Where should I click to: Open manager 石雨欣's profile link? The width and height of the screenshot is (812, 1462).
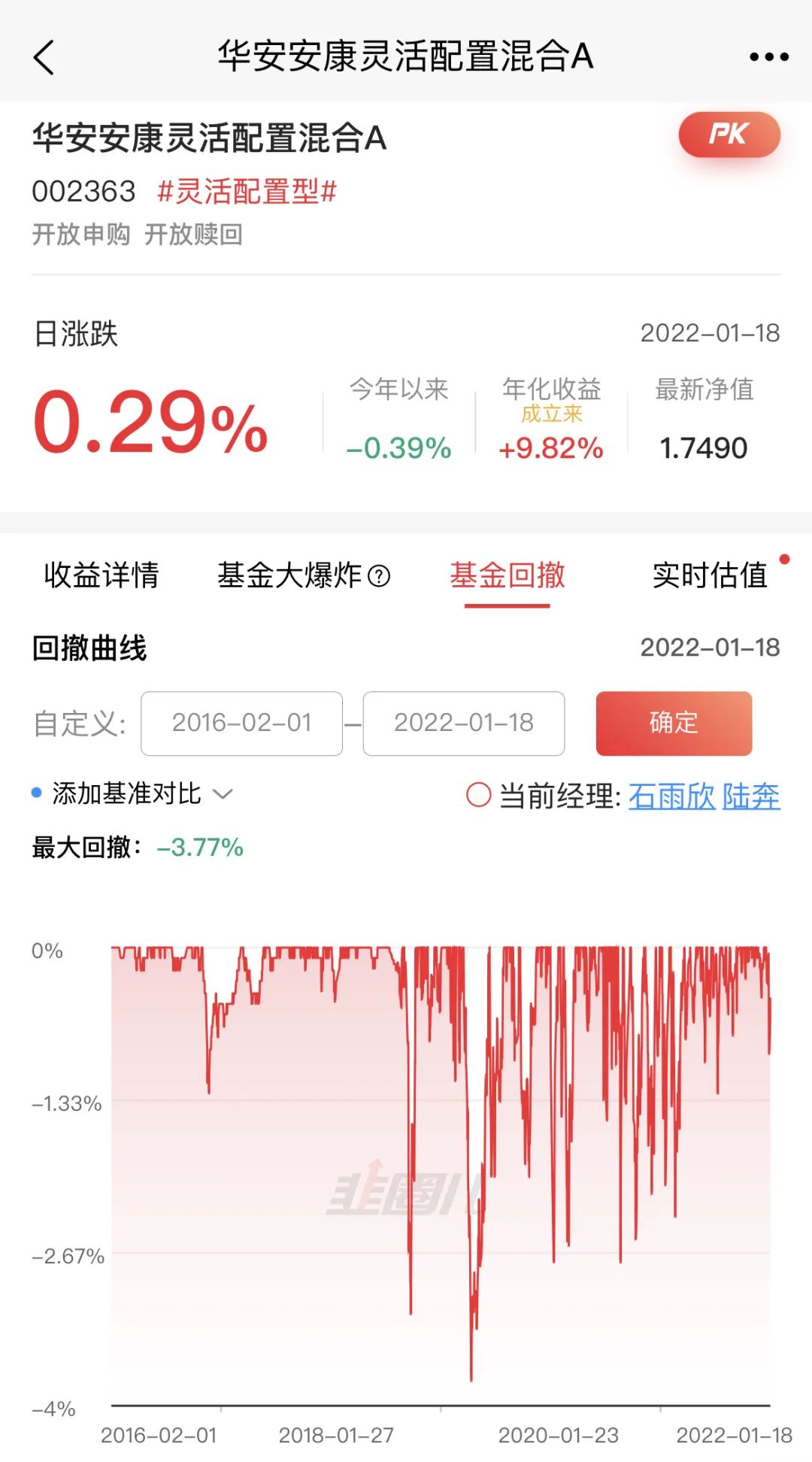pos(671,796)
